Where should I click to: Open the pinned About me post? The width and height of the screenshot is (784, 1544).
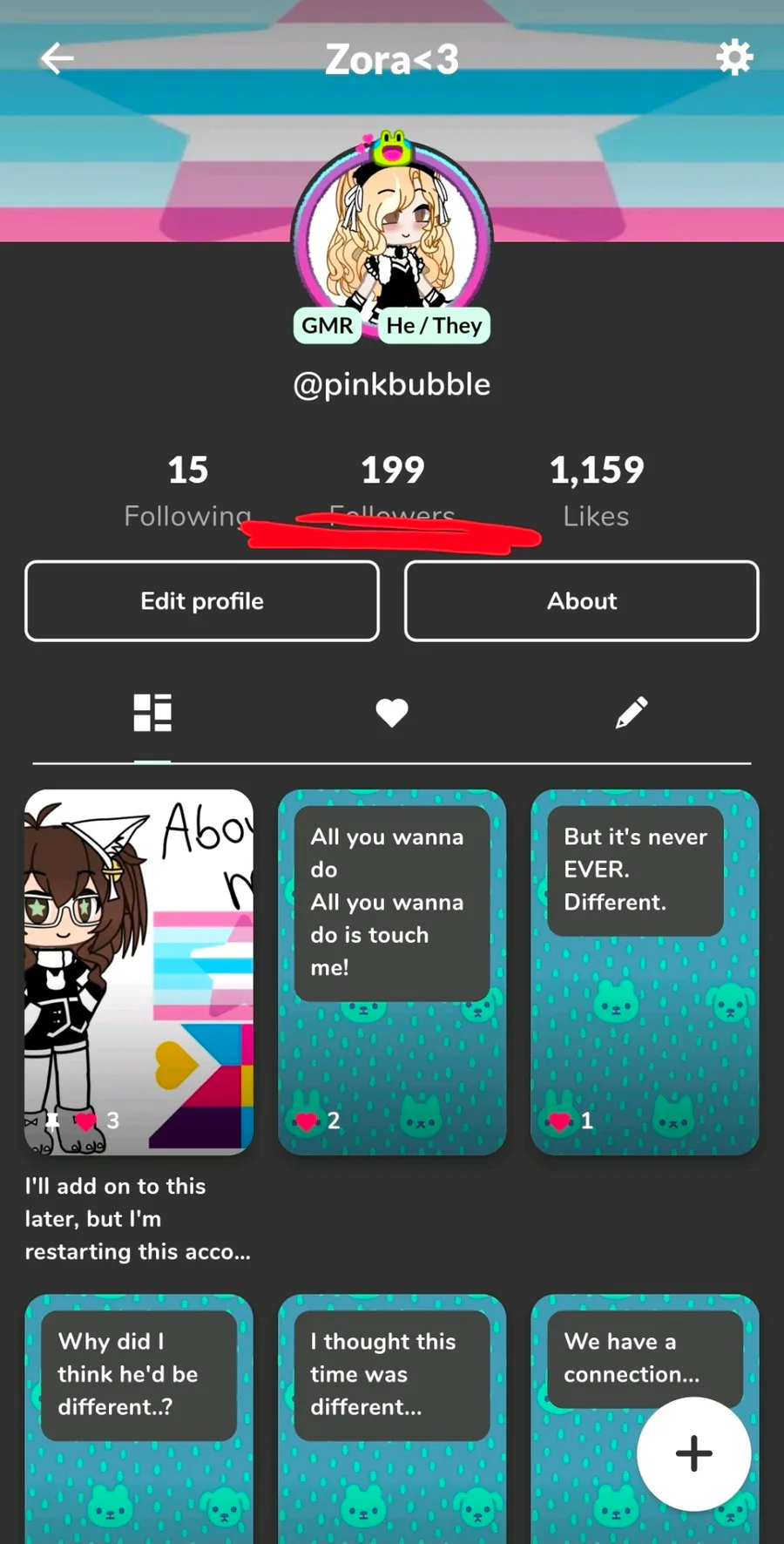(x=139, y=972)
